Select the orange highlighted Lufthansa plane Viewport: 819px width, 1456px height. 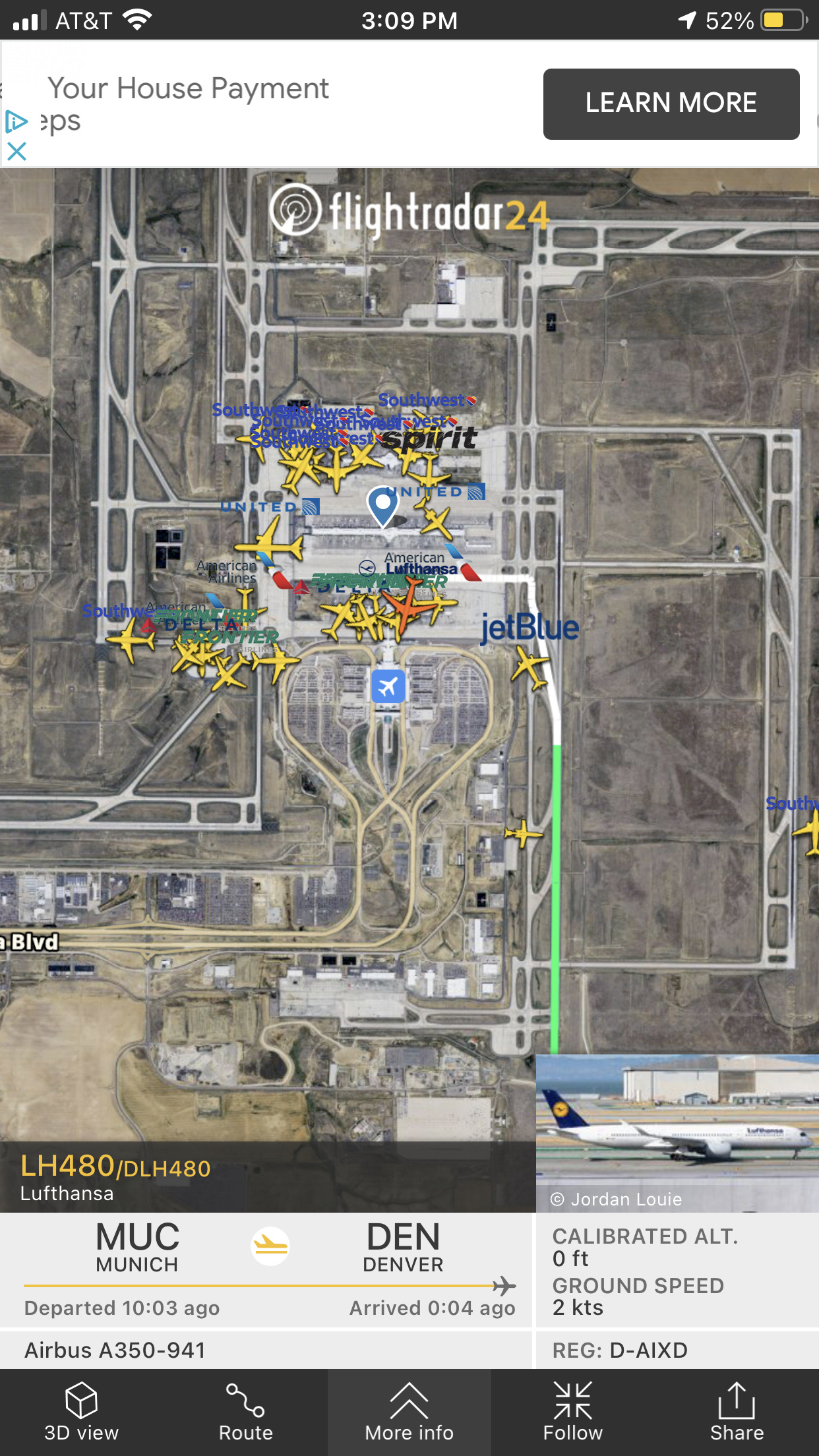[408, 603]
